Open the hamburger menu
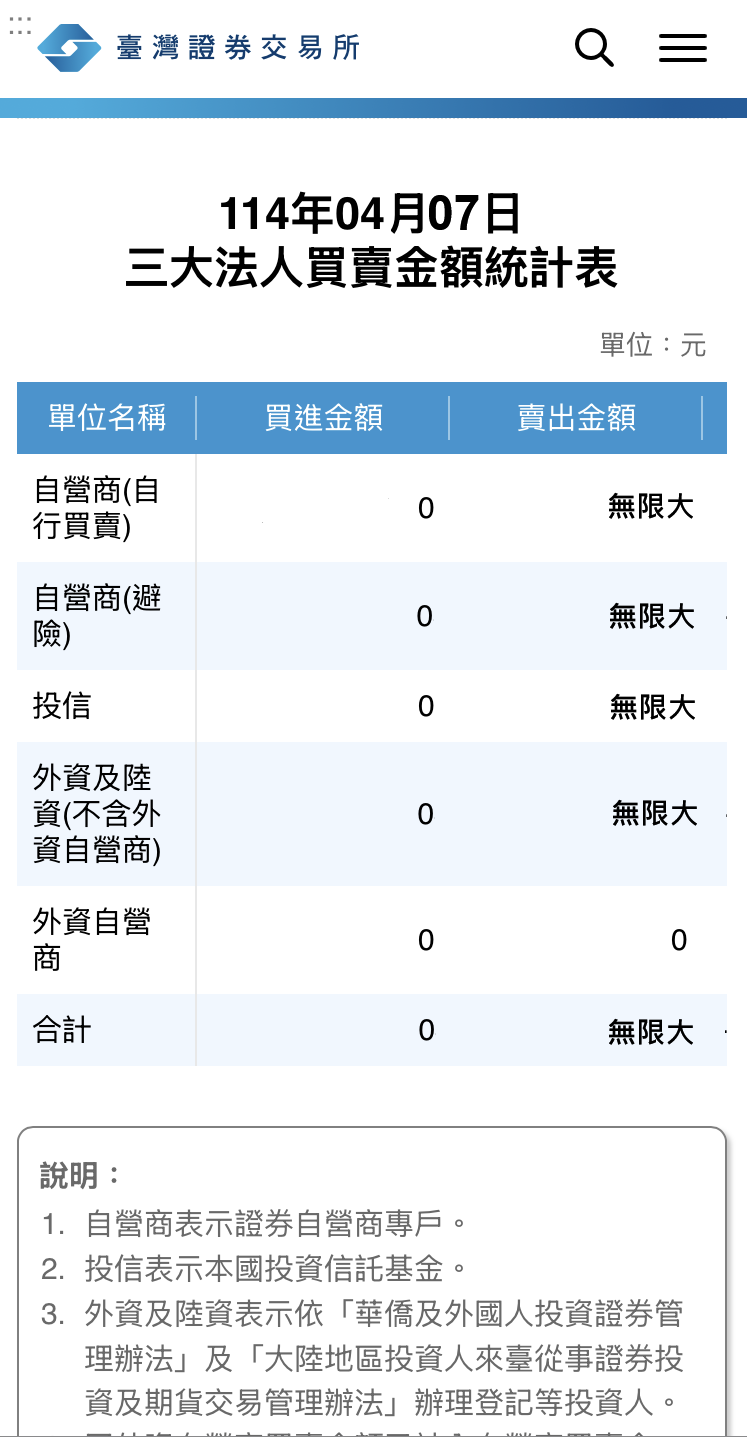 pos(683,47)
